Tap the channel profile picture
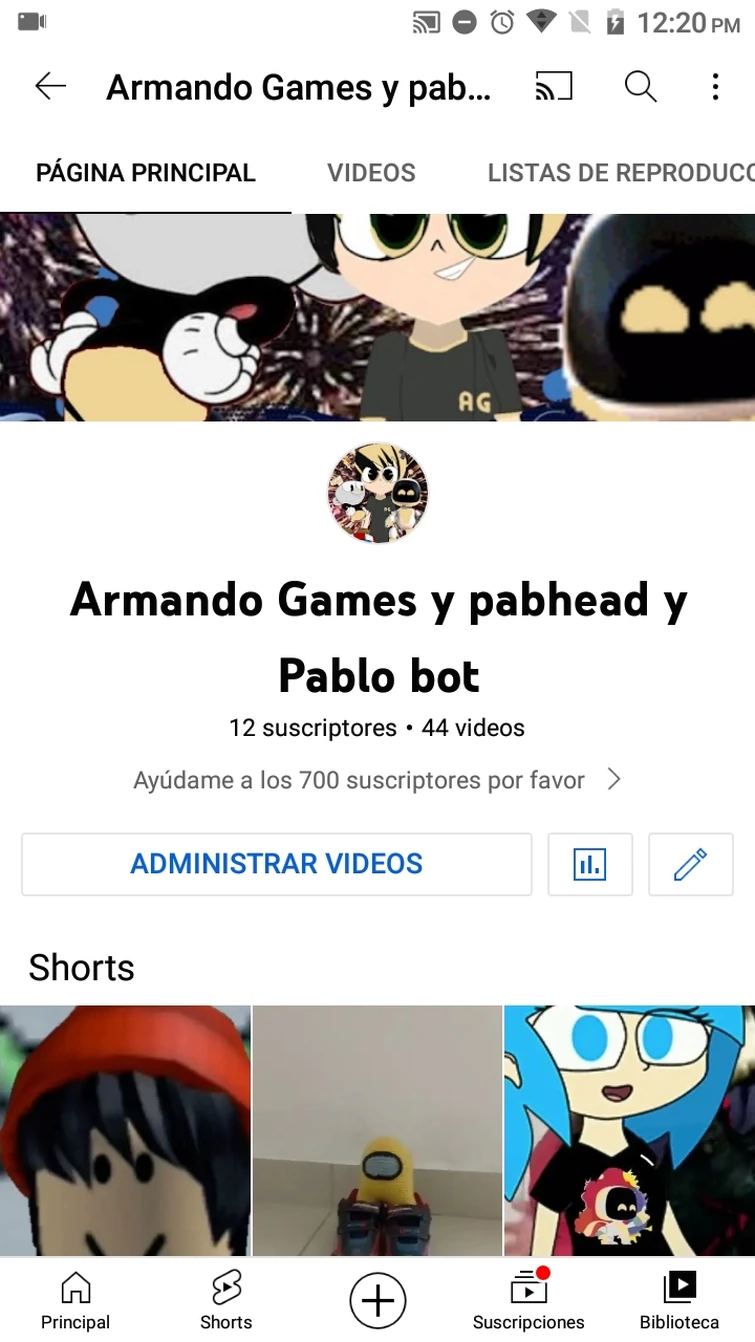This screenshot has width=755, height=1342. (377, 493)
